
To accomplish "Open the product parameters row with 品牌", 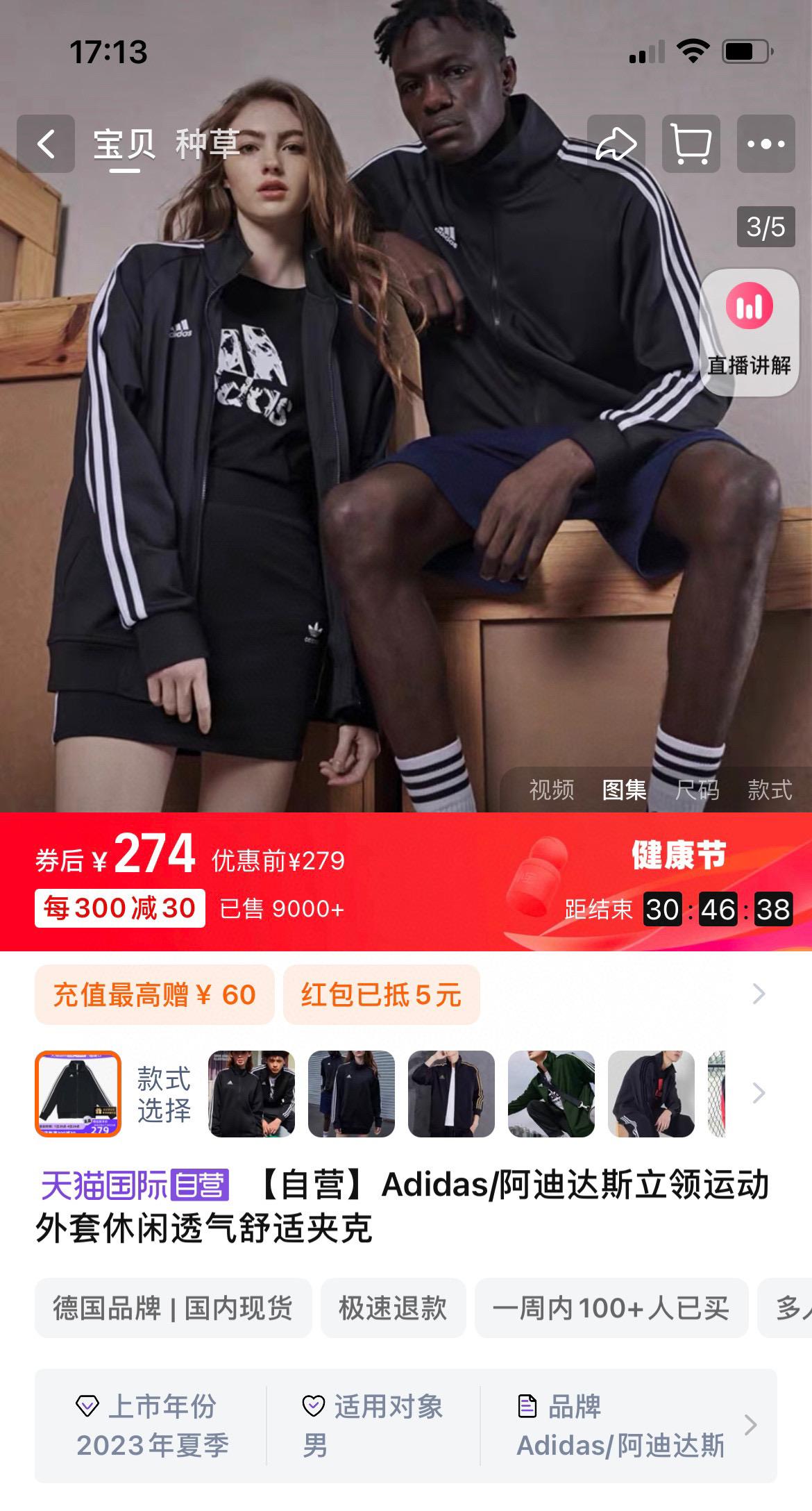I will point(750,1426).
